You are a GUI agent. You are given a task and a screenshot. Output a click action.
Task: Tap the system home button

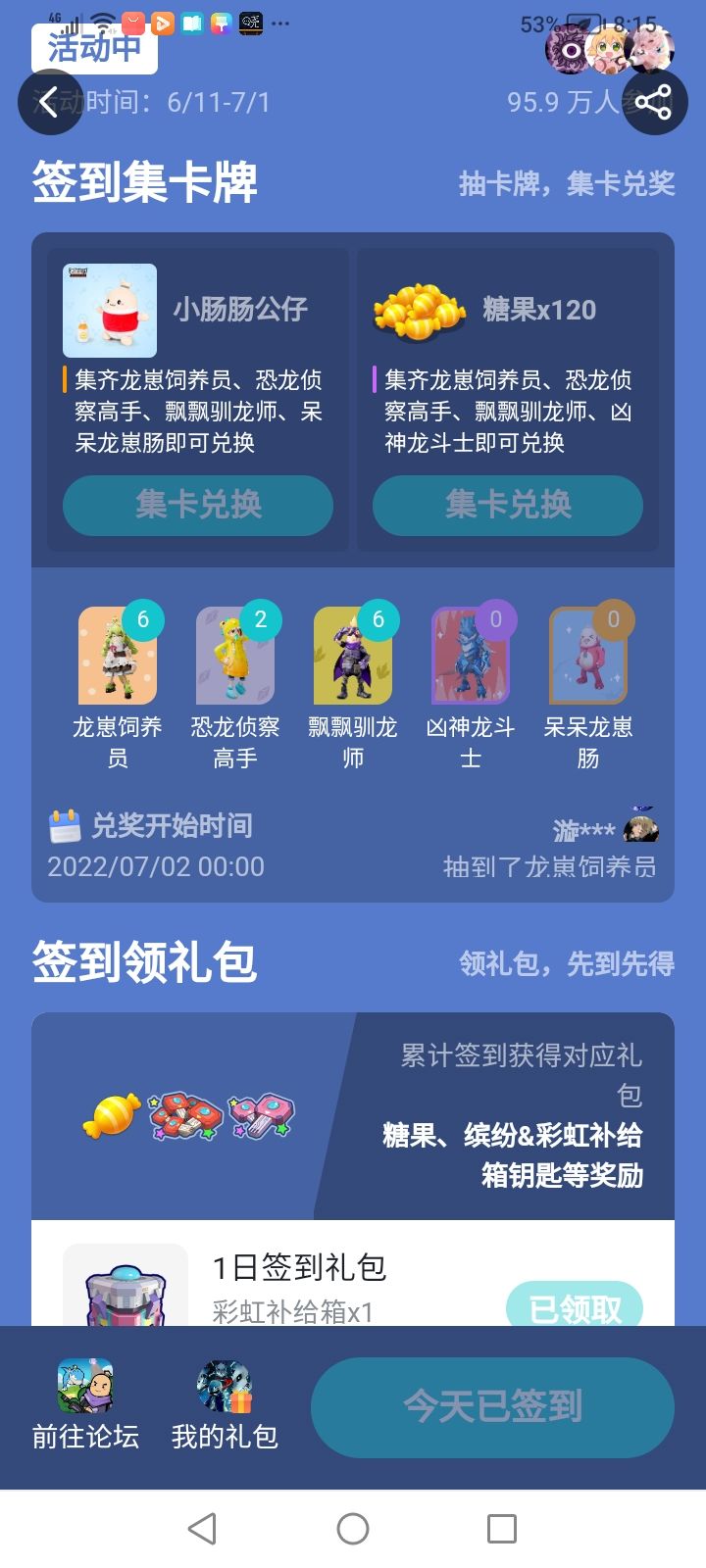point(353,1529)
